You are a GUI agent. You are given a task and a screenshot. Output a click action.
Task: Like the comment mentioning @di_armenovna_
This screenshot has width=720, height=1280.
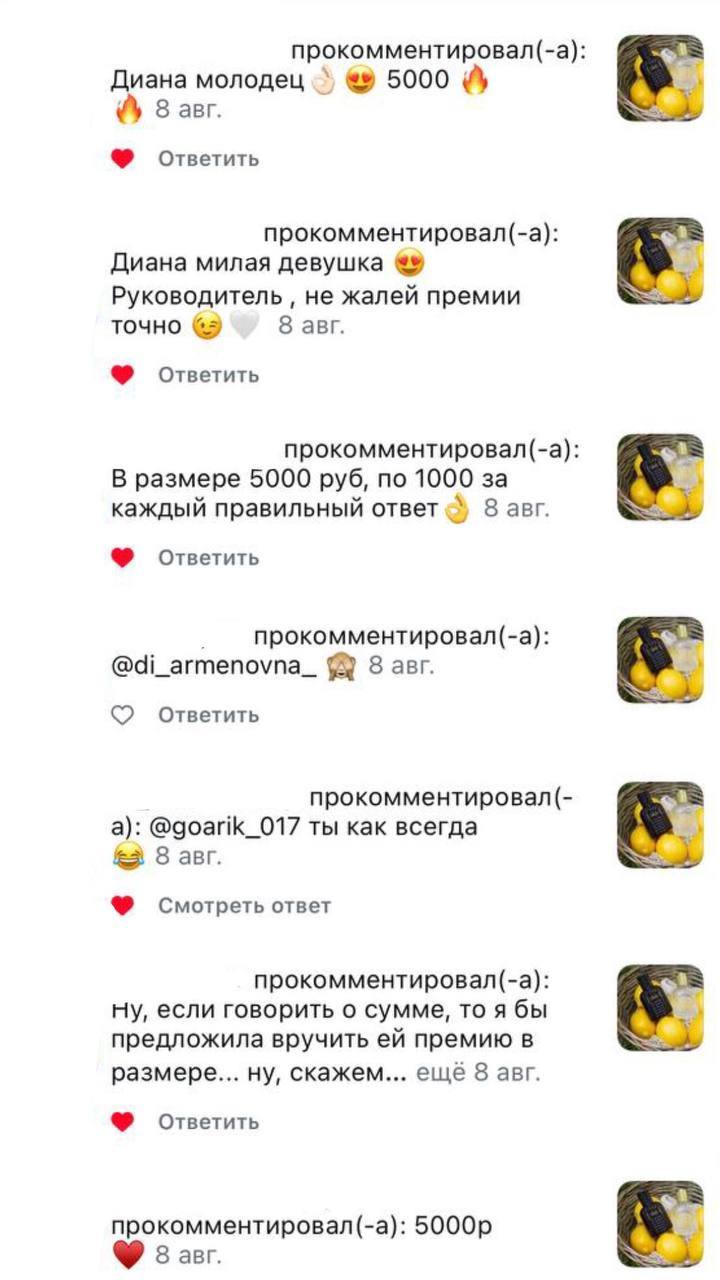point(122,715)
